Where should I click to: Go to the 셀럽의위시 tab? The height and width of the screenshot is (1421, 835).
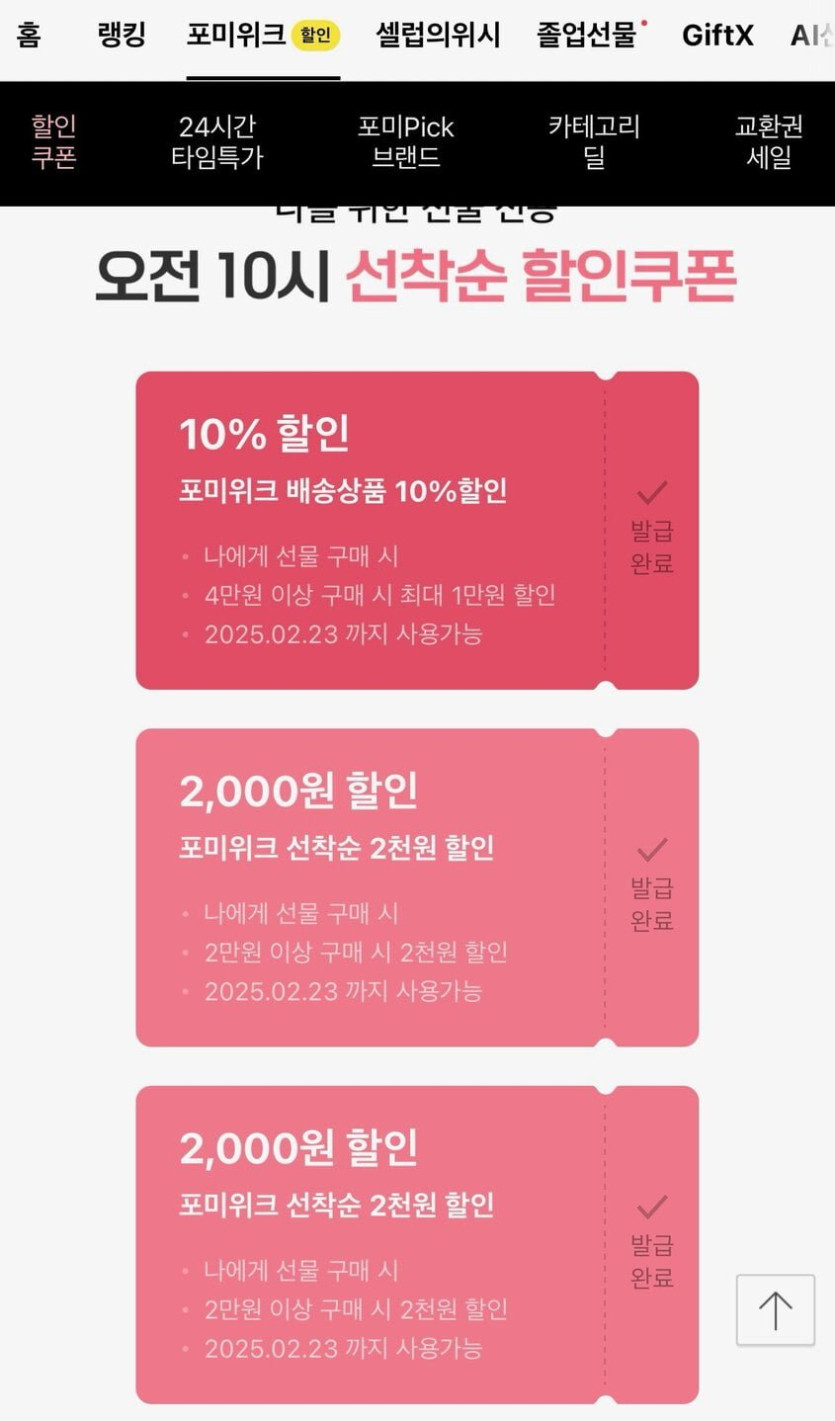point(437,36)
